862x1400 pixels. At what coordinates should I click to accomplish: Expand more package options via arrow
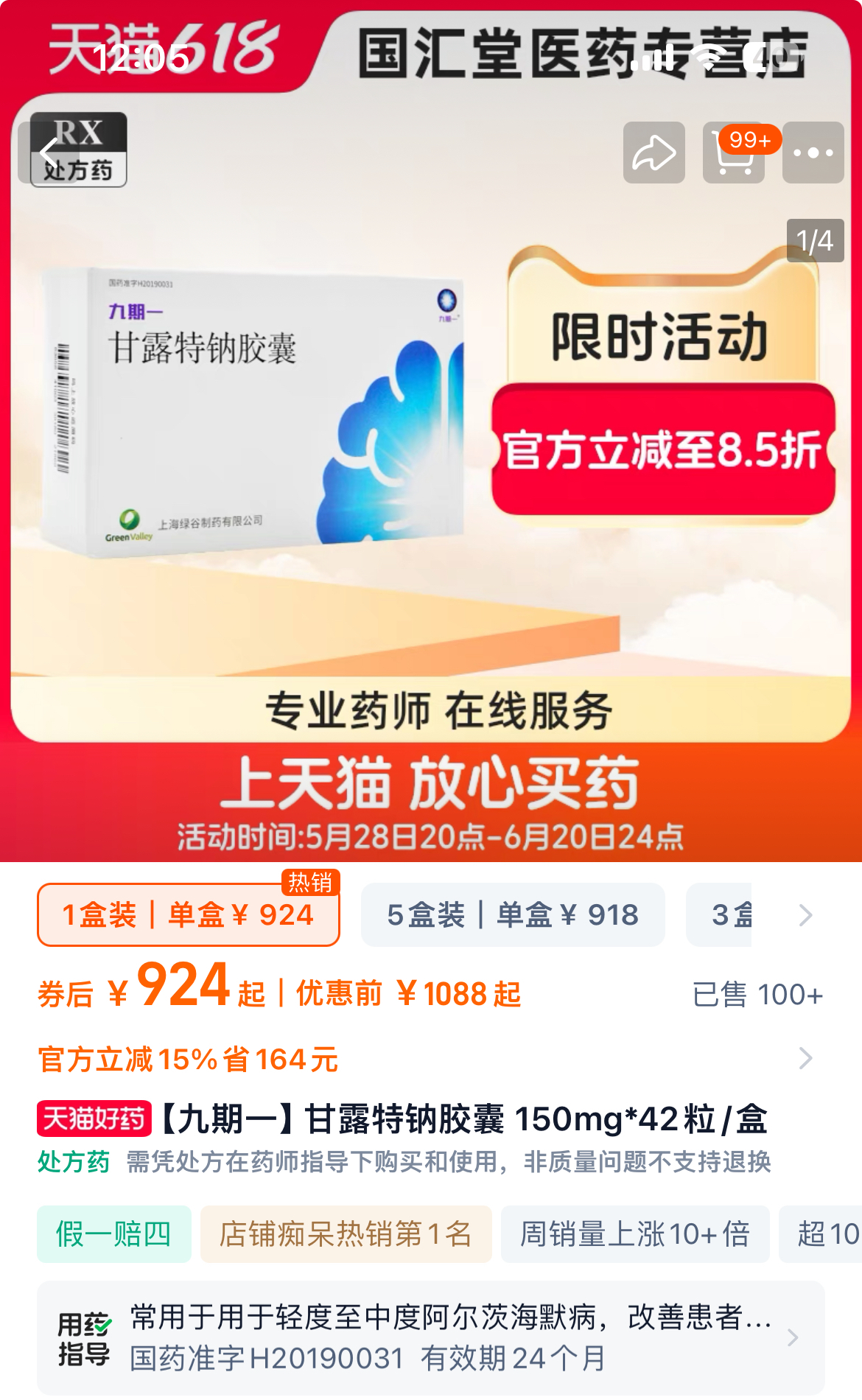tap(806, 915)
